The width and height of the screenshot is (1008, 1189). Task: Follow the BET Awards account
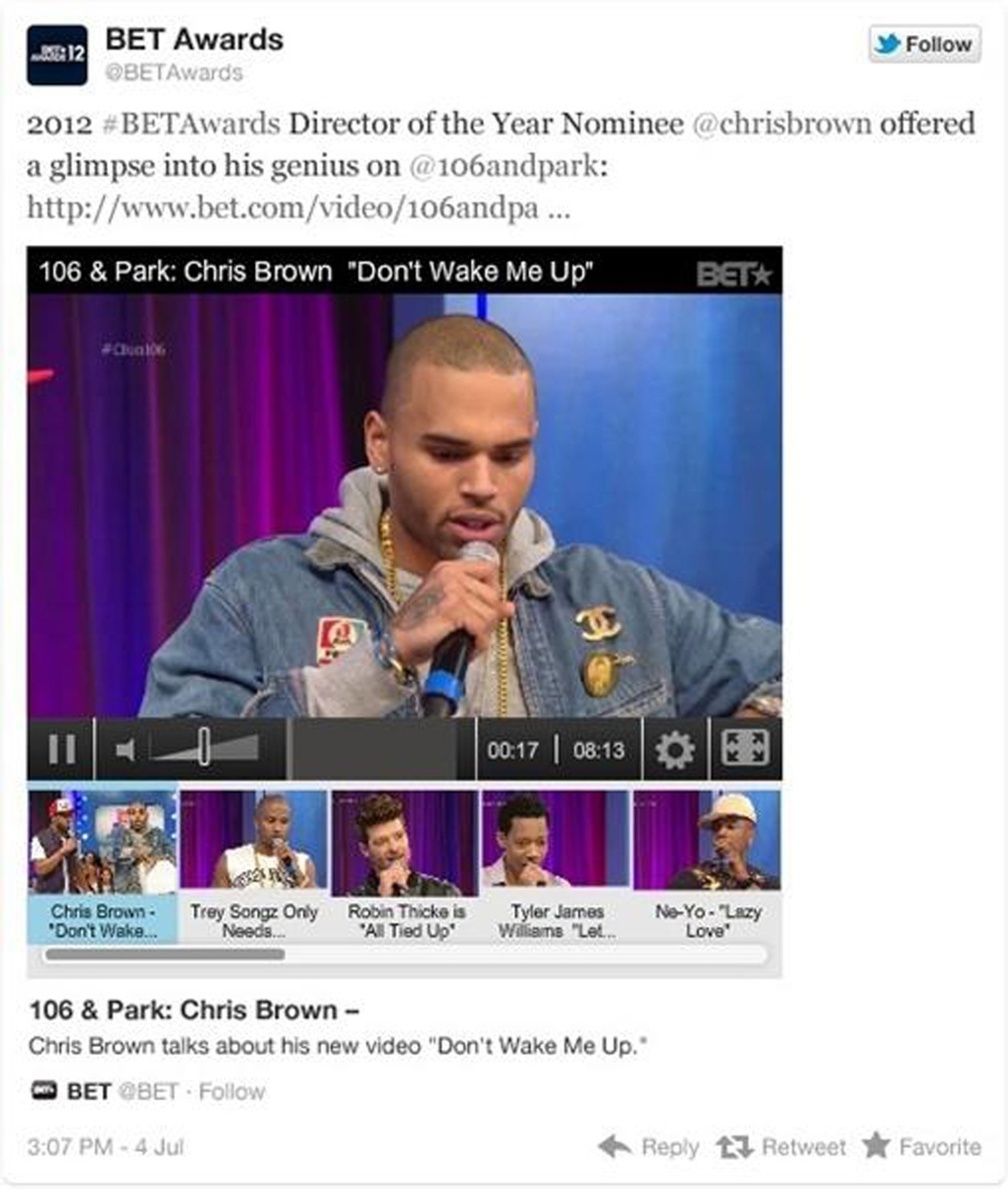[x=924, y=44]
